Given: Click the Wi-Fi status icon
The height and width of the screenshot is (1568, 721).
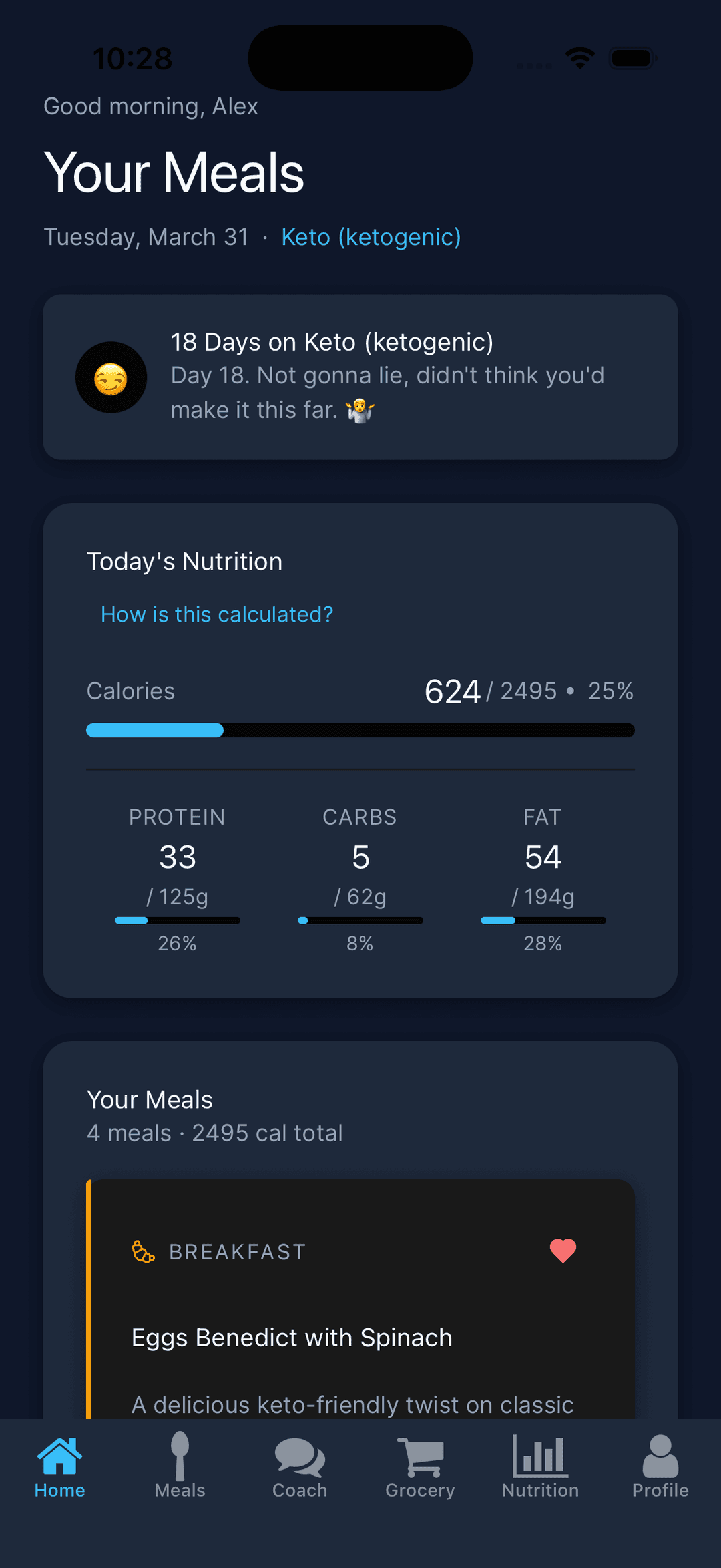Looking at the screenshot, I should (x=580, y=58).
